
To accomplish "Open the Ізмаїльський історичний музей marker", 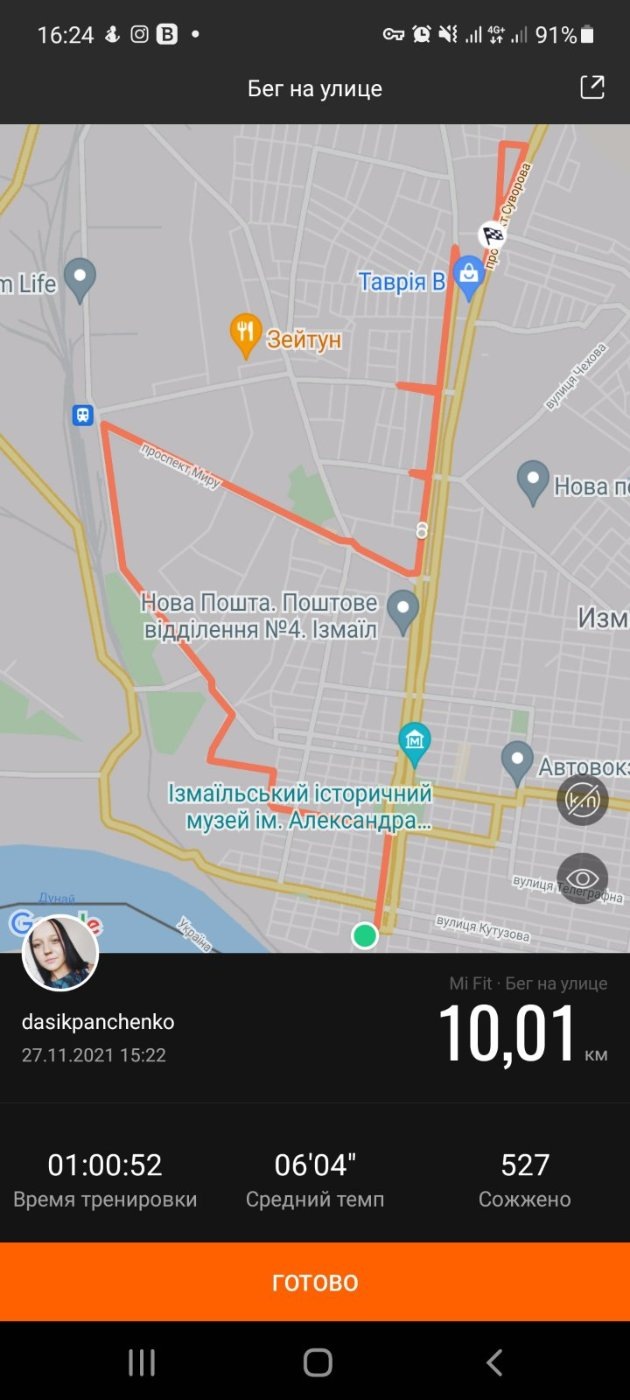I will [x=413, y=742].
